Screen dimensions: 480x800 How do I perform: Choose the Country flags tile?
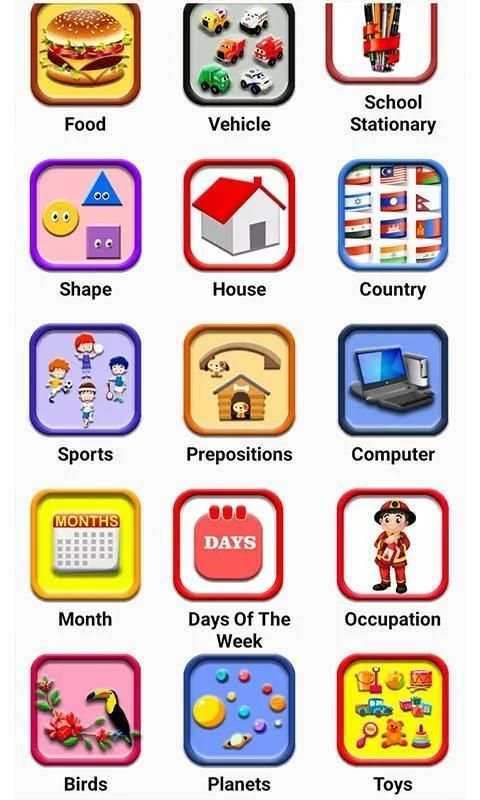[393, 215]
